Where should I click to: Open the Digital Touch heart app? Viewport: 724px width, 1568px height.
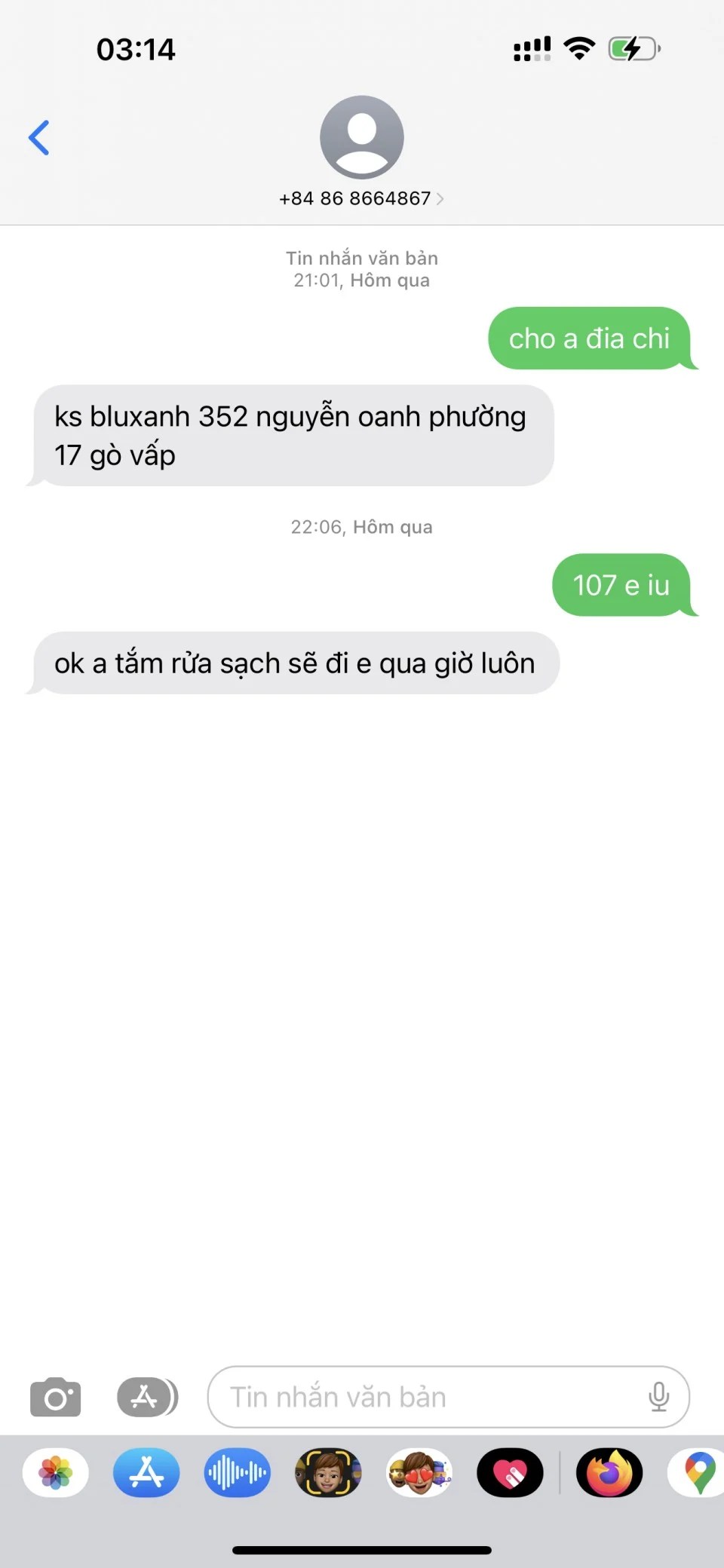pyautogui.click(x=510, y=1472)
